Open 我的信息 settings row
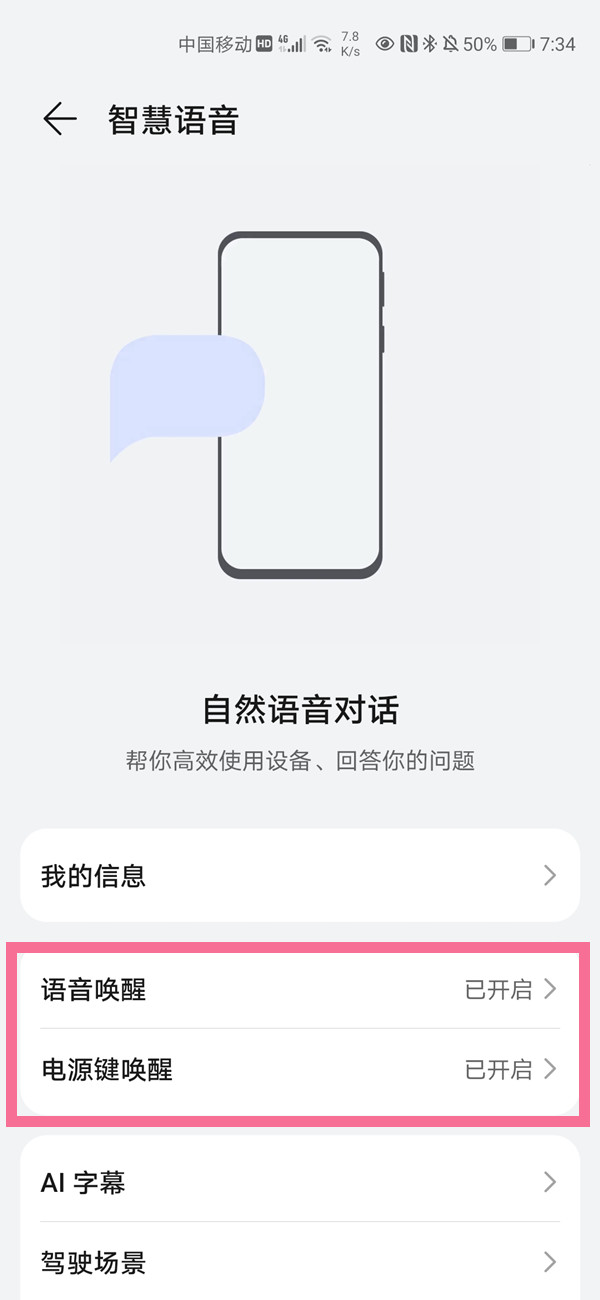 (300, 876)
